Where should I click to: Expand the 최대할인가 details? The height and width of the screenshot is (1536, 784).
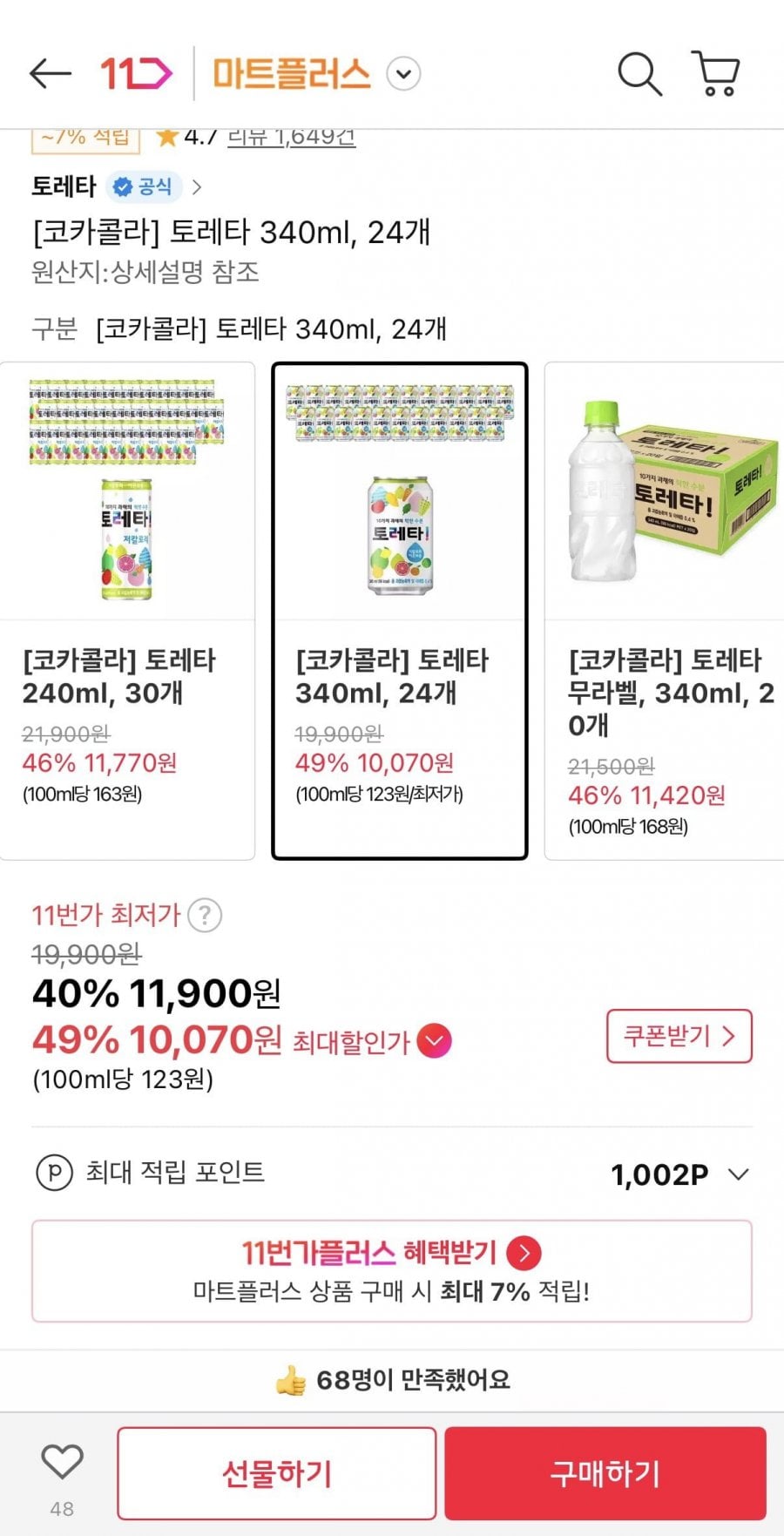point(435,1041)
